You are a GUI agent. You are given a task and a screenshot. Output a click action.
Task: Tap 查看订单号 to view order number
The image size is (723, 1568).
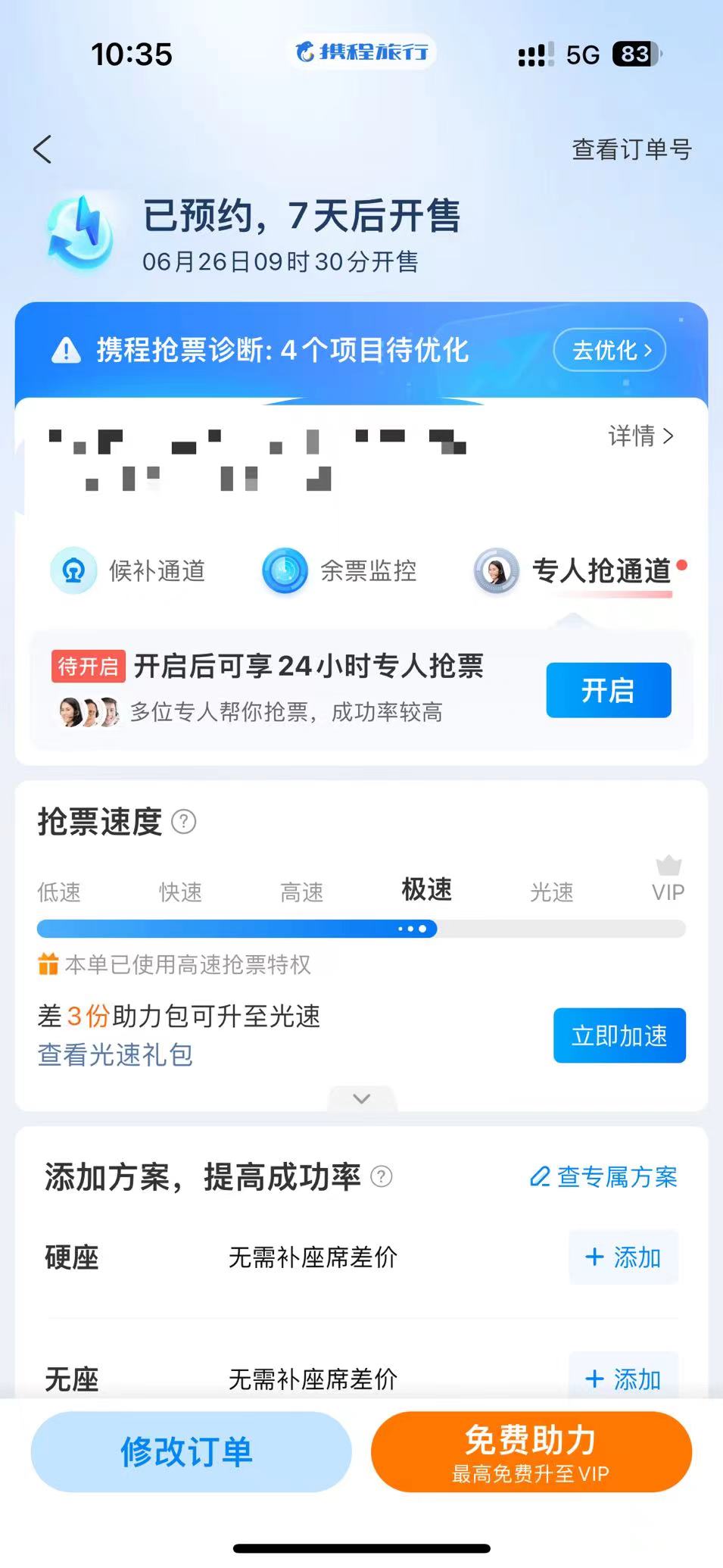[631, 149]
